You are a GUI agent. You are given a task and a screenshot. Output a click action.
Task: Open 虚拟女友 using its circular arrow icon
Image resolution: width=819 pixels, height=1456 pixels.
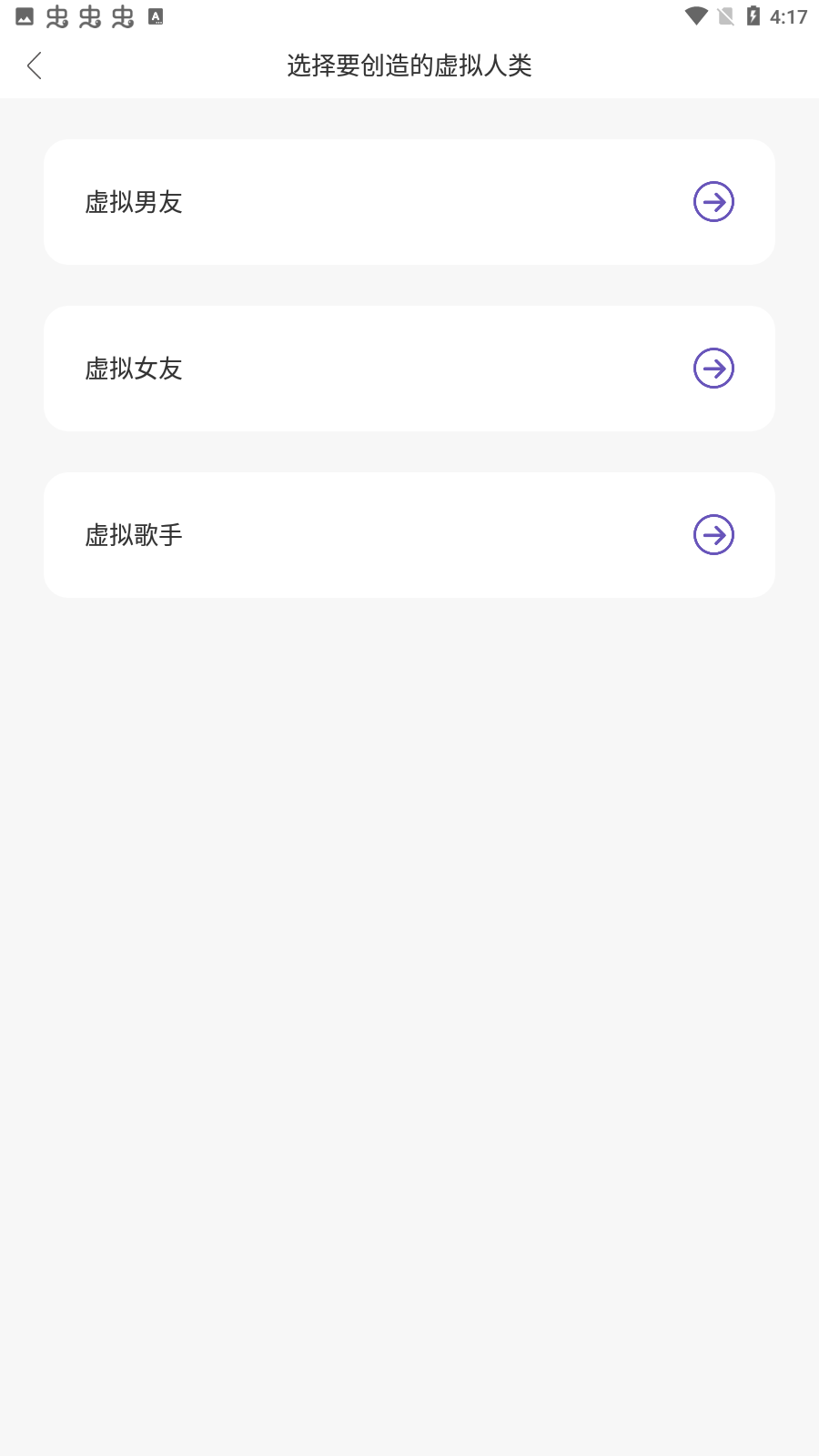(714, 369)
